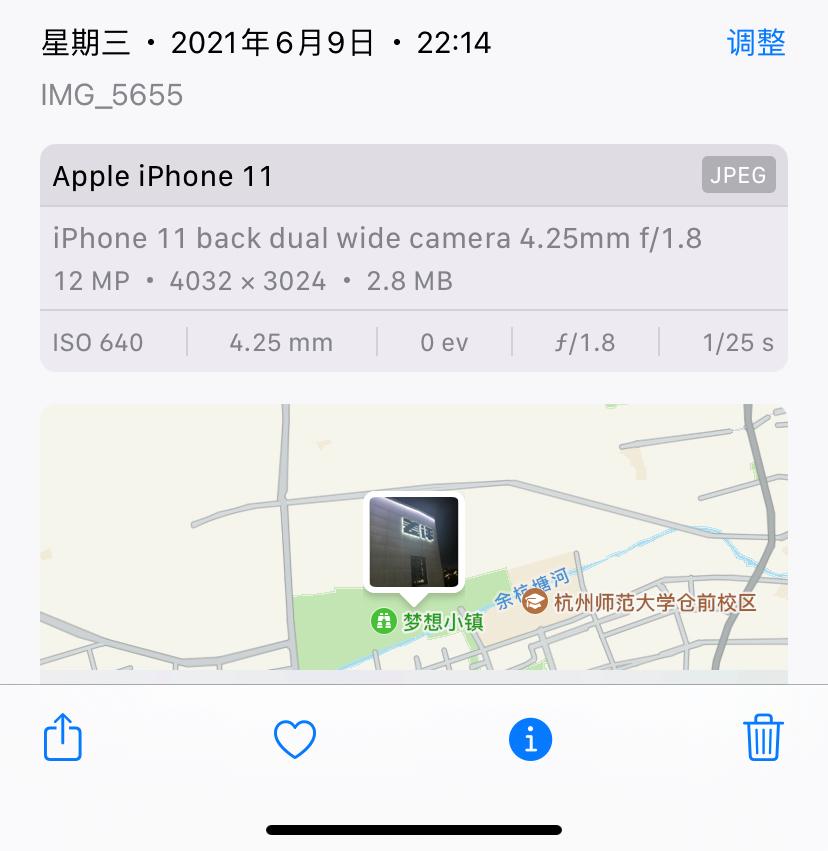
Task: Tap the home indicator bar at screen bottom
Action: click(413, 828)
